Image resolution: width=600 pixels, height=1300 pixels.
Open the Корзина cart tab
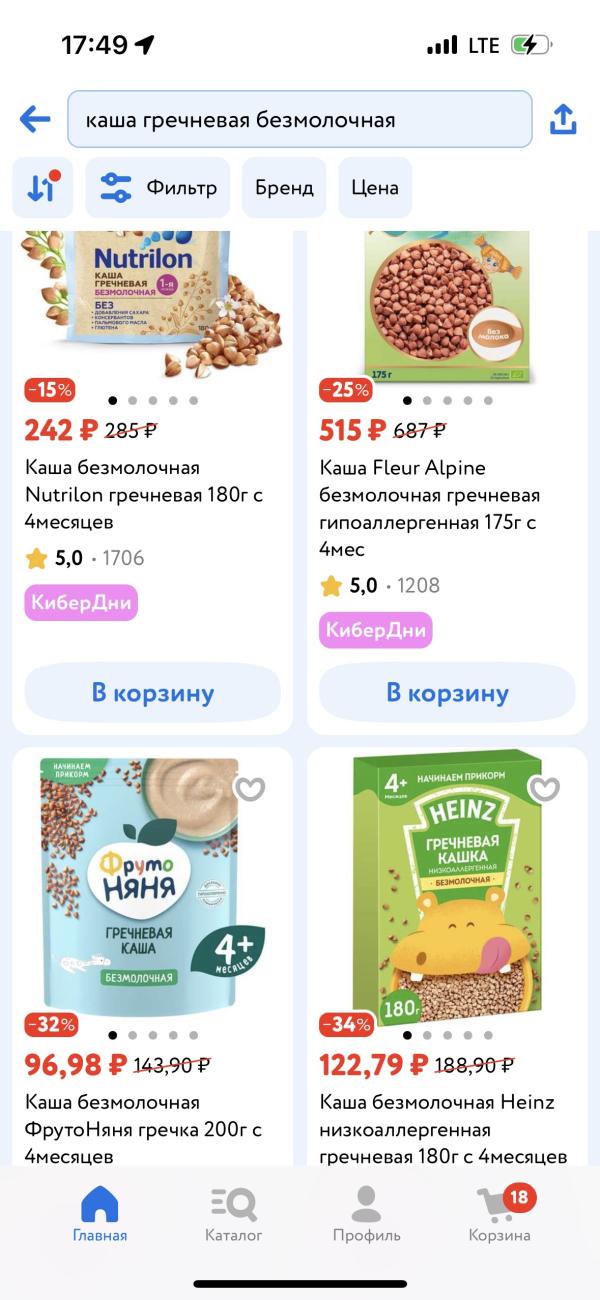click(500, 1212)
